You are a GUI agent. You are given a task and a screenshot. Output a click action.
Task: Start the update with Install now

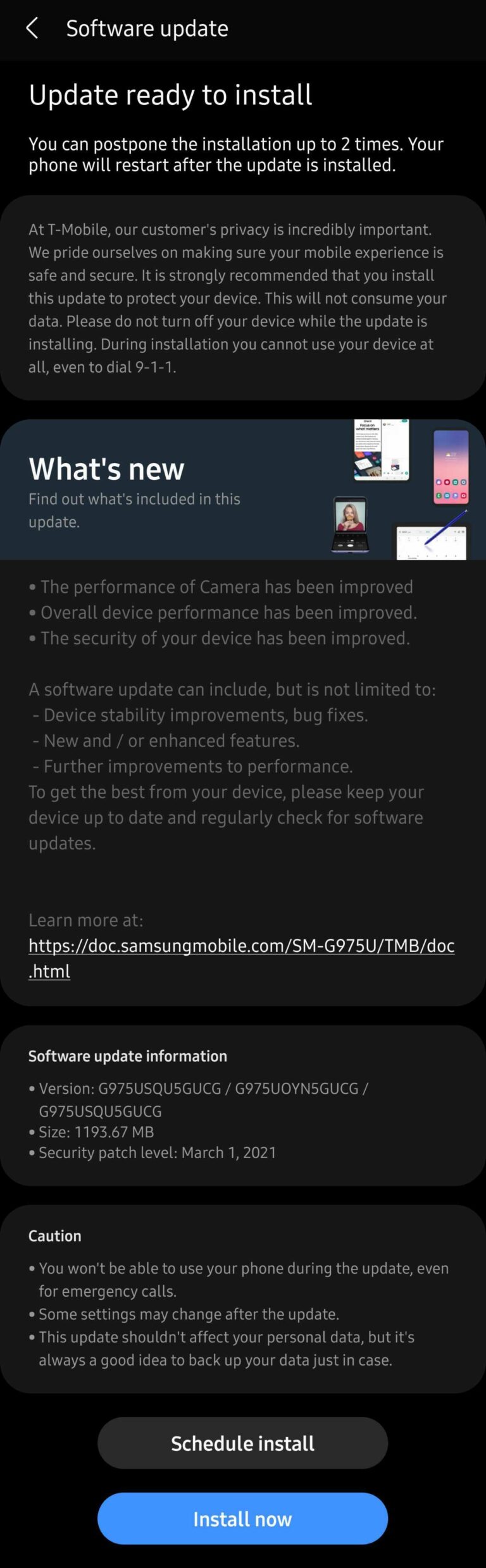click(242, 1519)
